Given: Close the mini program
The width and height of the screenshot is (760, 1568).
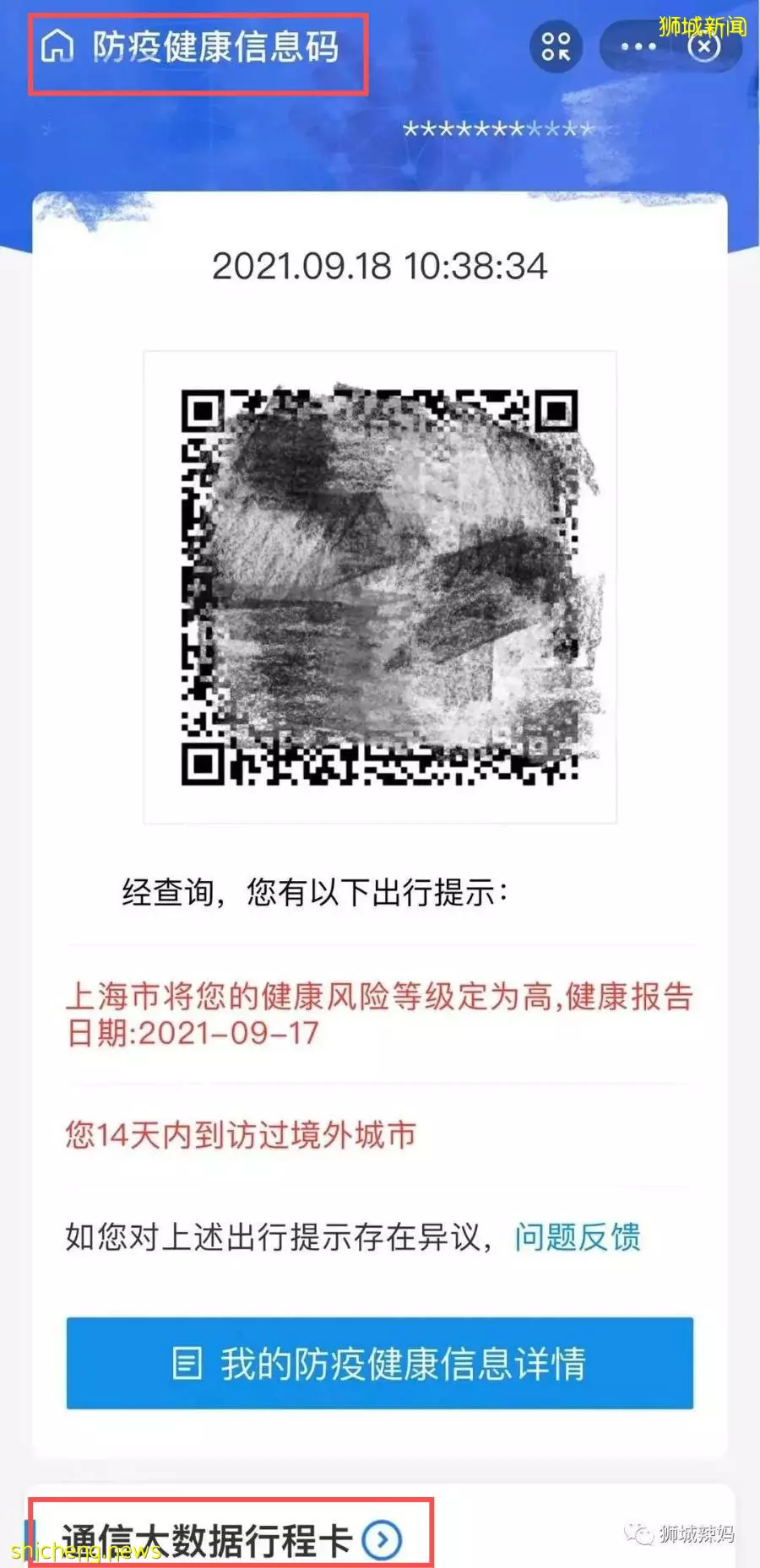Looking at the screenshot, I should pyautogui.click(x=704, y=46).
